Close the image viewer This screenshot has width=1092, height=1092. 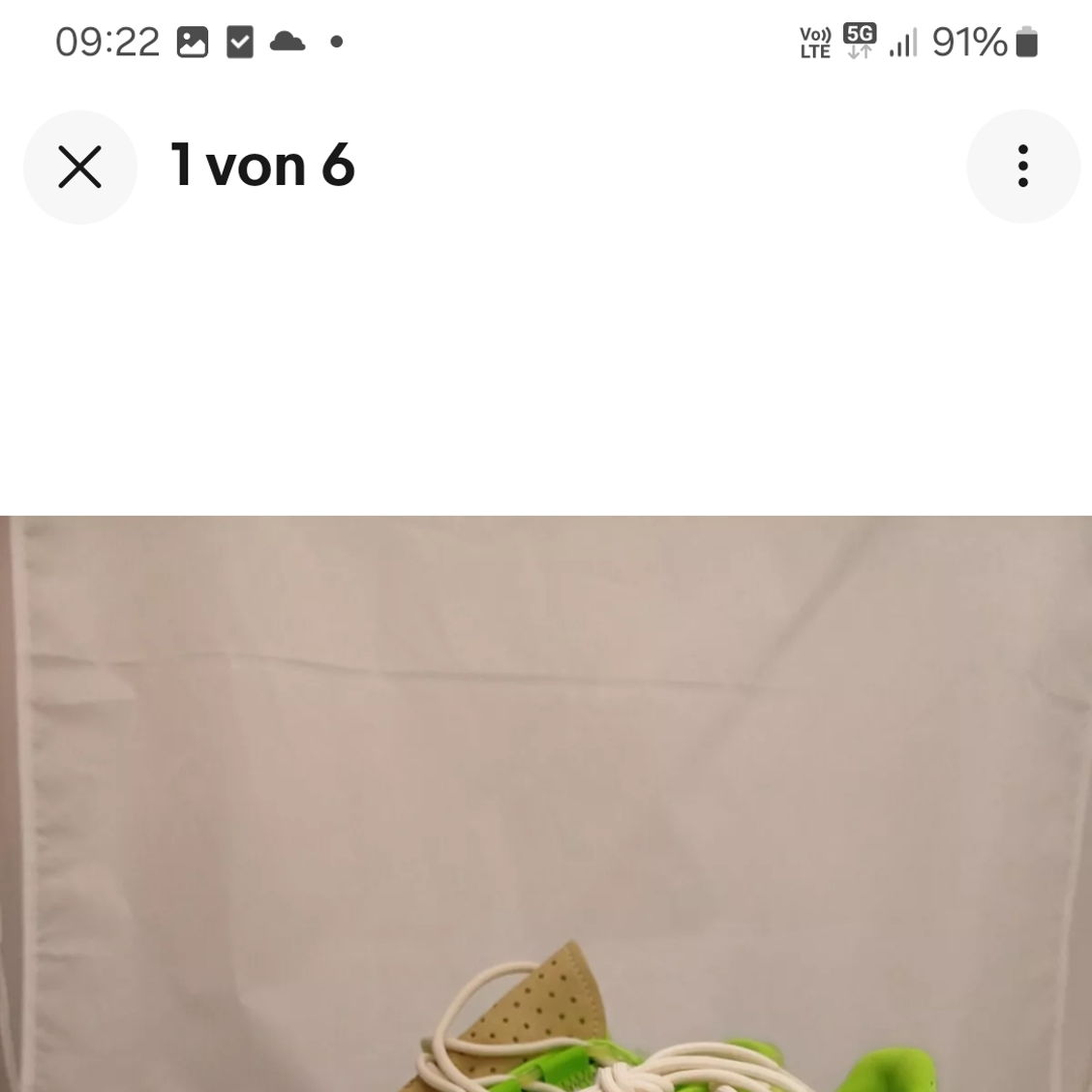click(x=80, y=167)
